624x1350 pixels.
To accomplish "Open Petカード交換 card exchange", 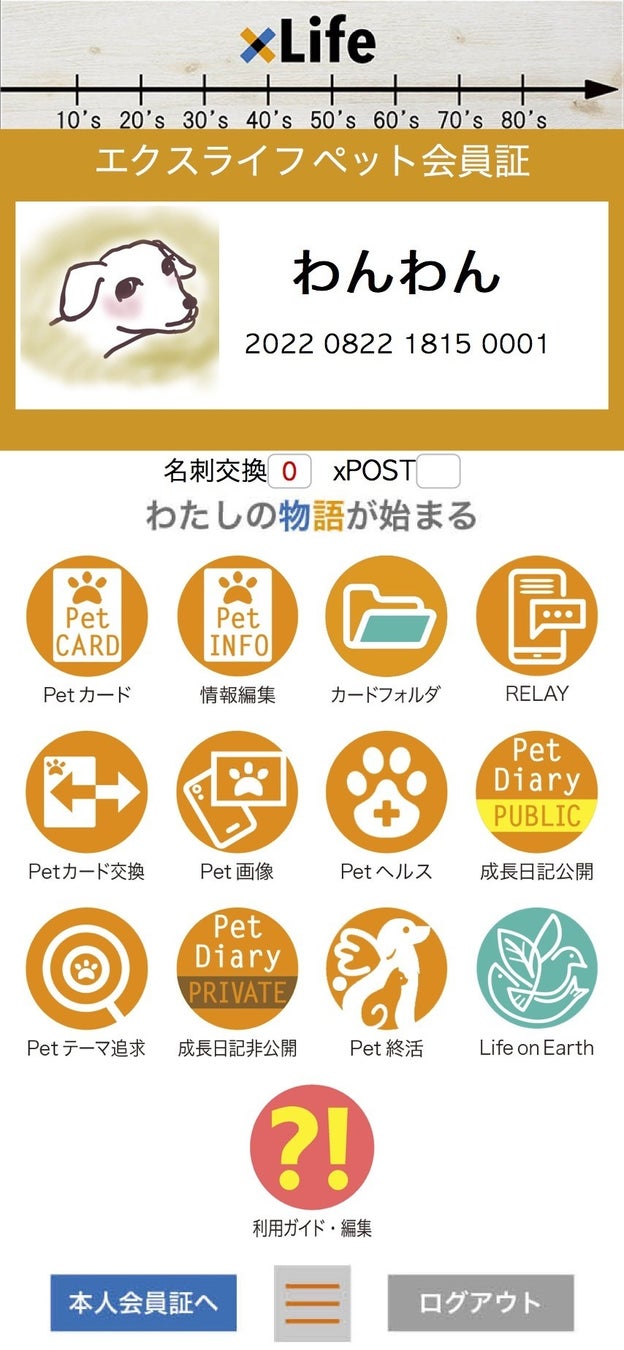I will click(87, 794).
